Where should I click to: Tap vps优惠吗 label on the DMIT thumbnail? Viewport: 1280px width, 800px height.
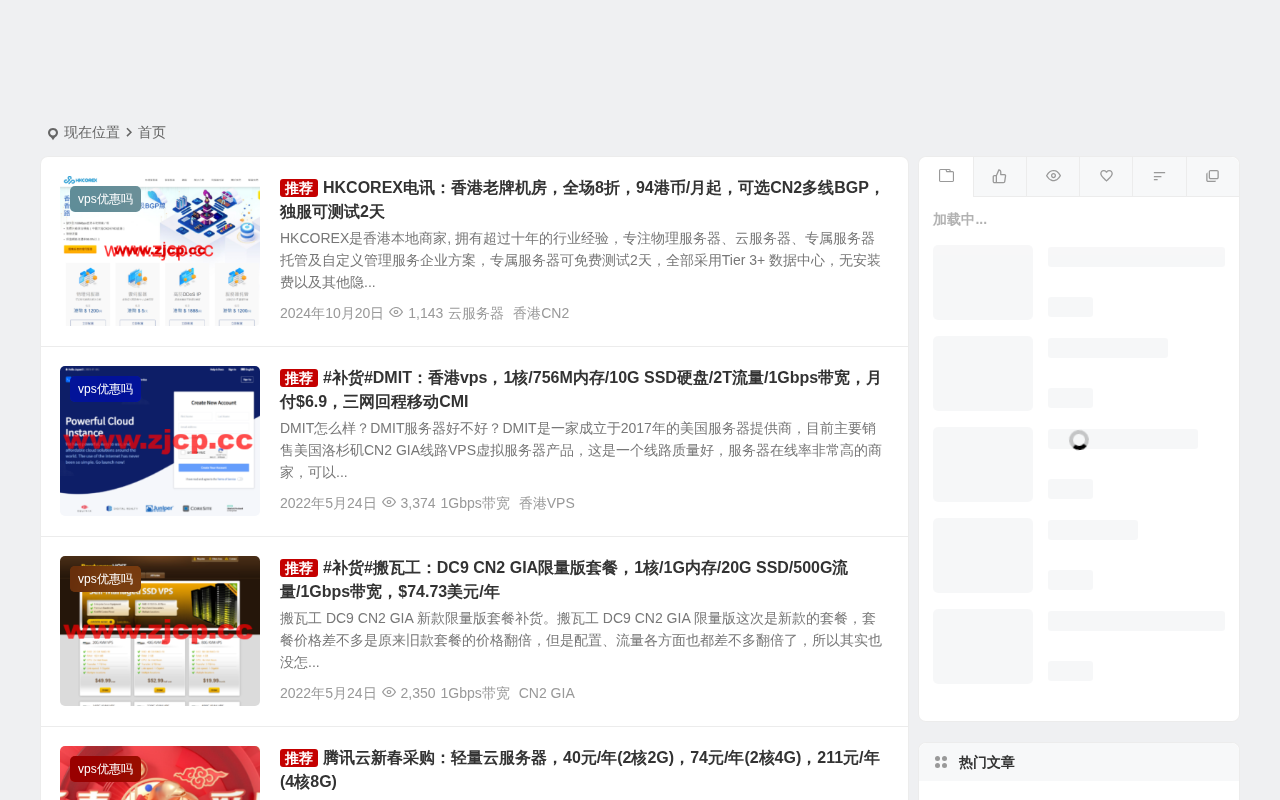click(105, 389)
